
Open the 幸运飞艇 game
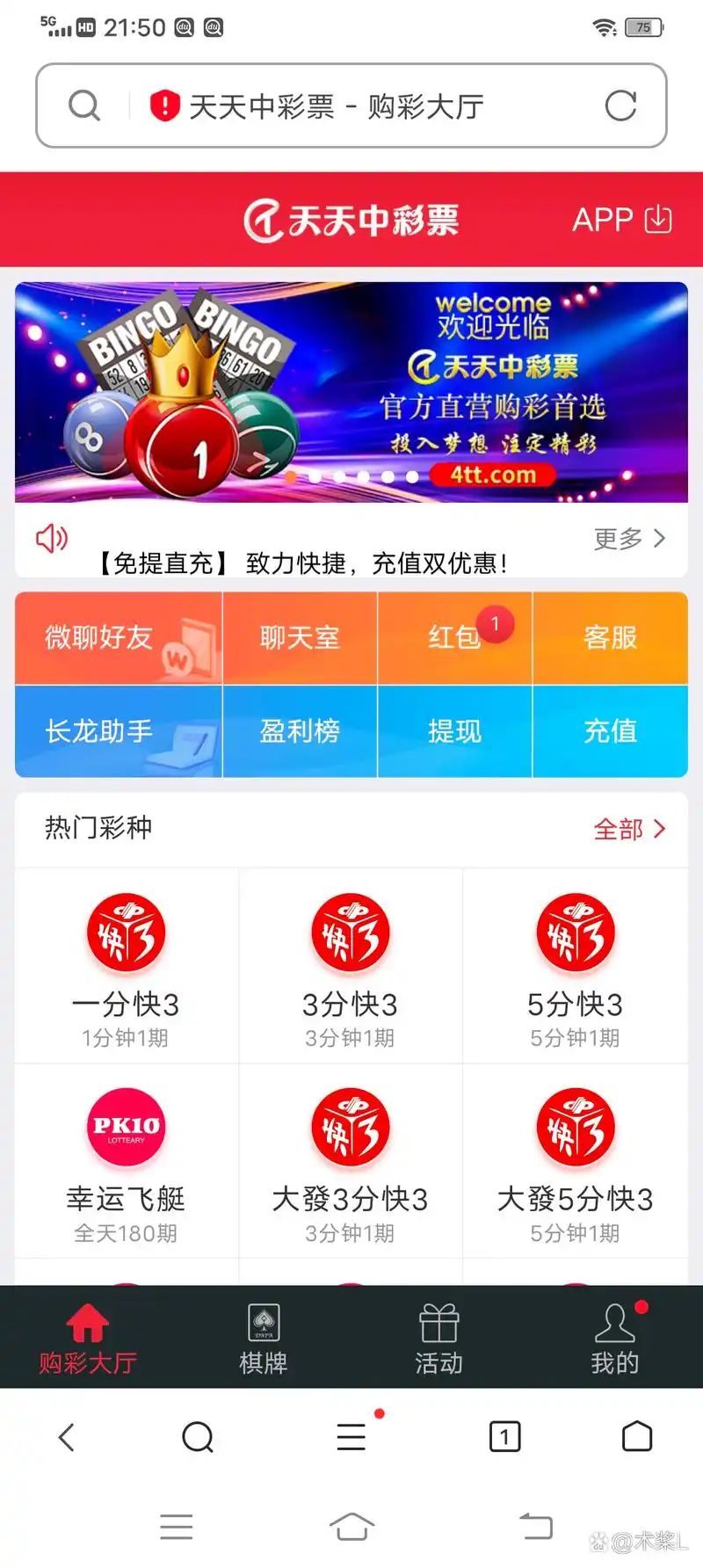click(x=126, y=1162)
